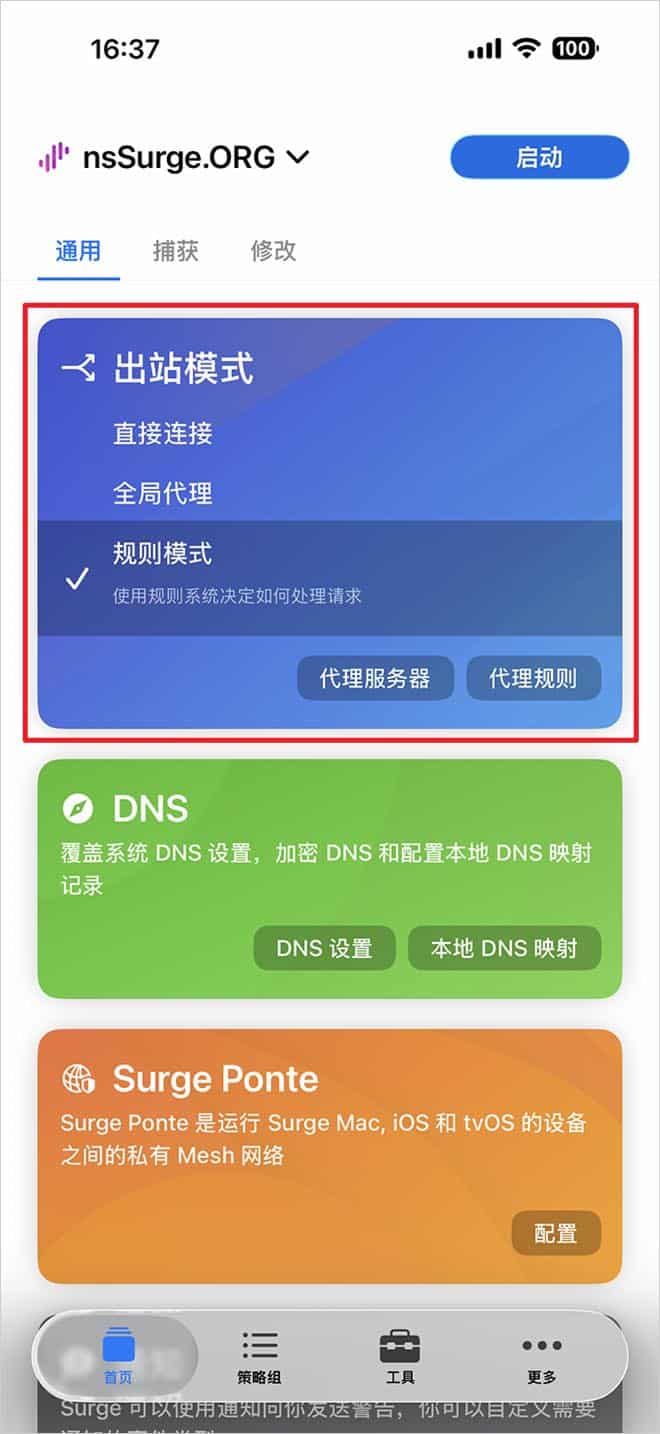Go to the 首页 tab
Screen dimensions: 660x1434
pos(118,1356)
